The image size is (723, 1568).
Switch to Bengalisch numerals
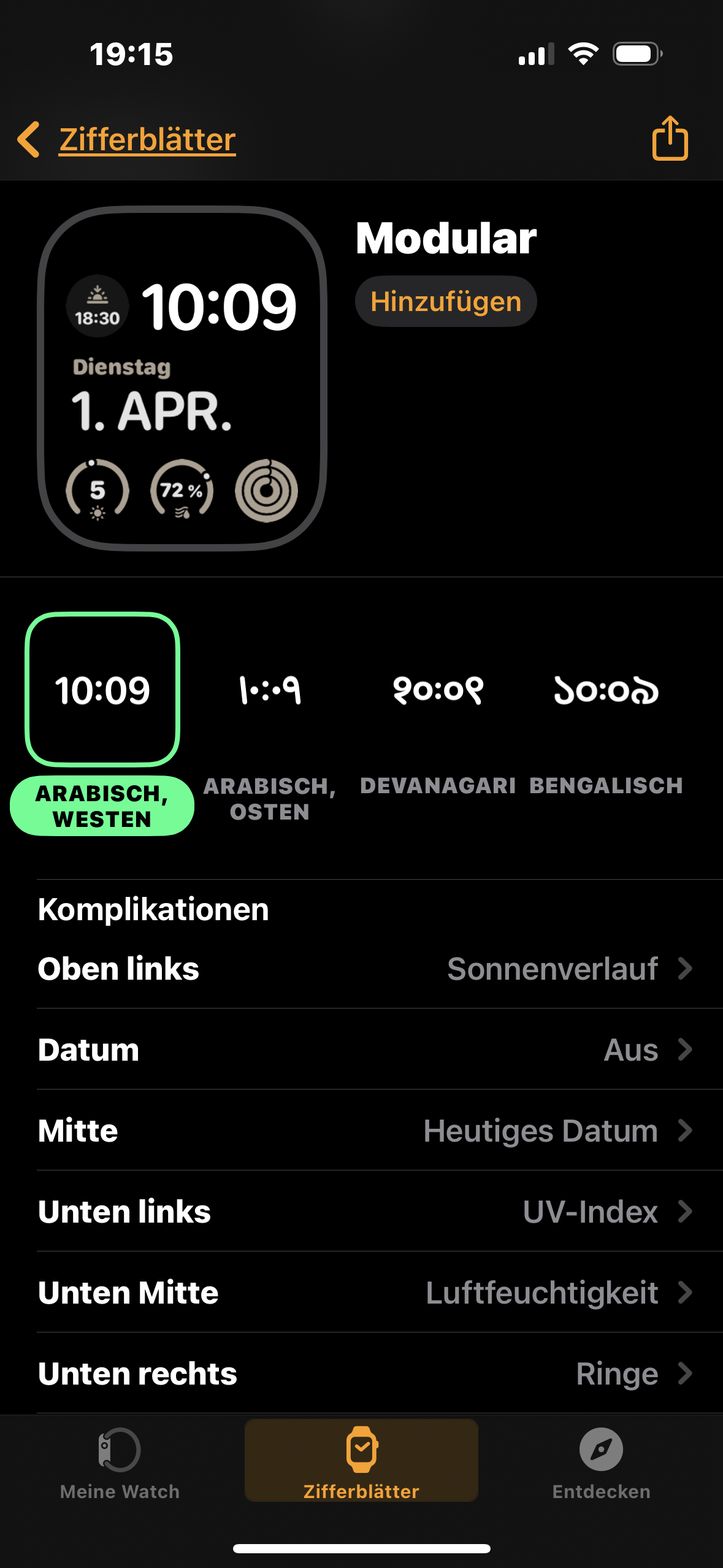(x=606, y=690)
